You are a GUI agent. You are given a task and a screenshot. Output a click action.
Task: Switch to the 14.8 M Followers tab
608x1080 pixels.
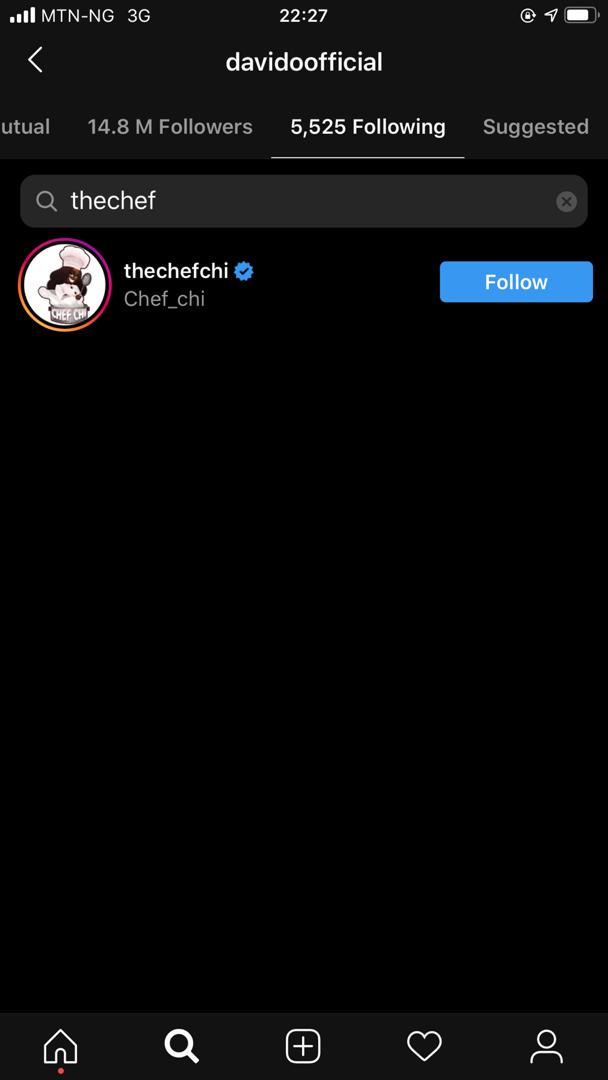170,127
